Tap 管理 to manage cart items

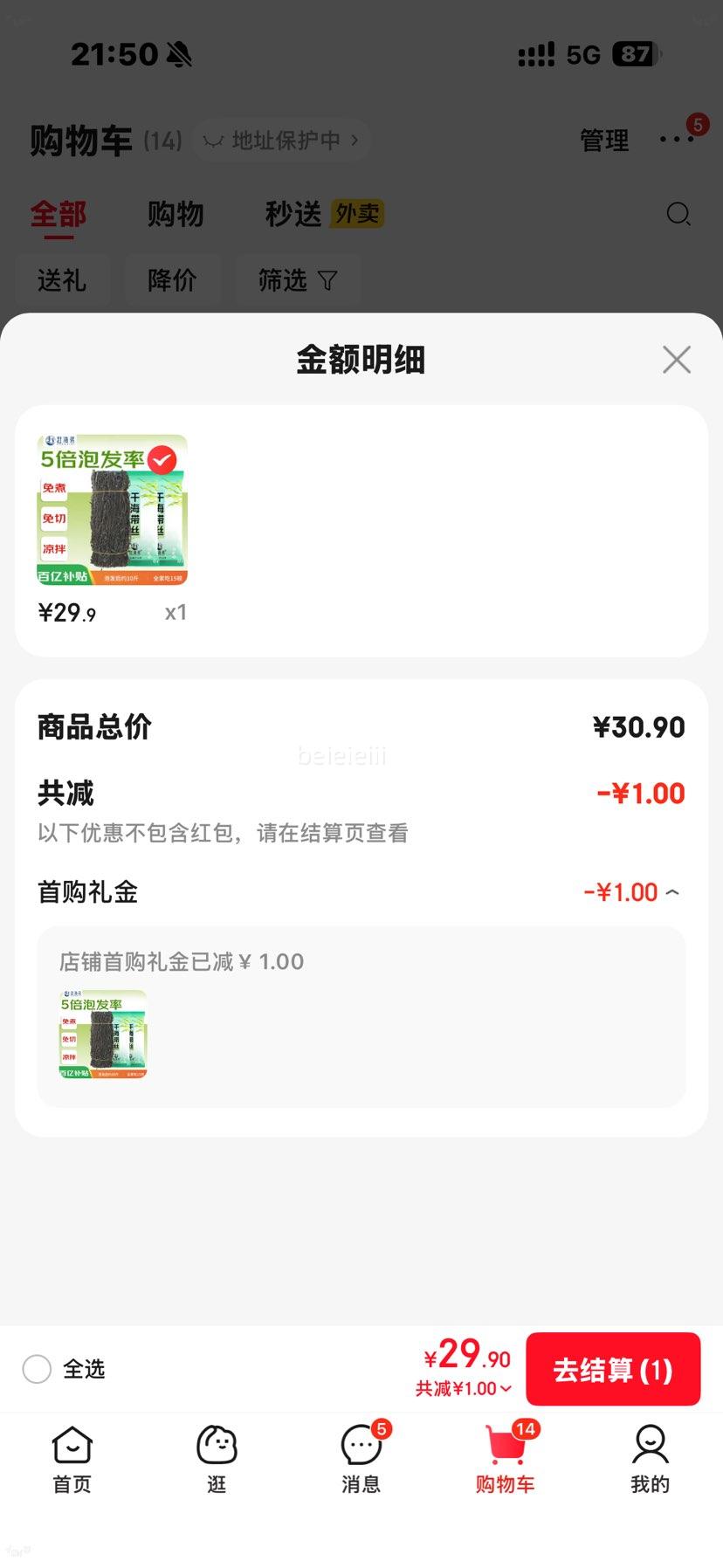603,140
